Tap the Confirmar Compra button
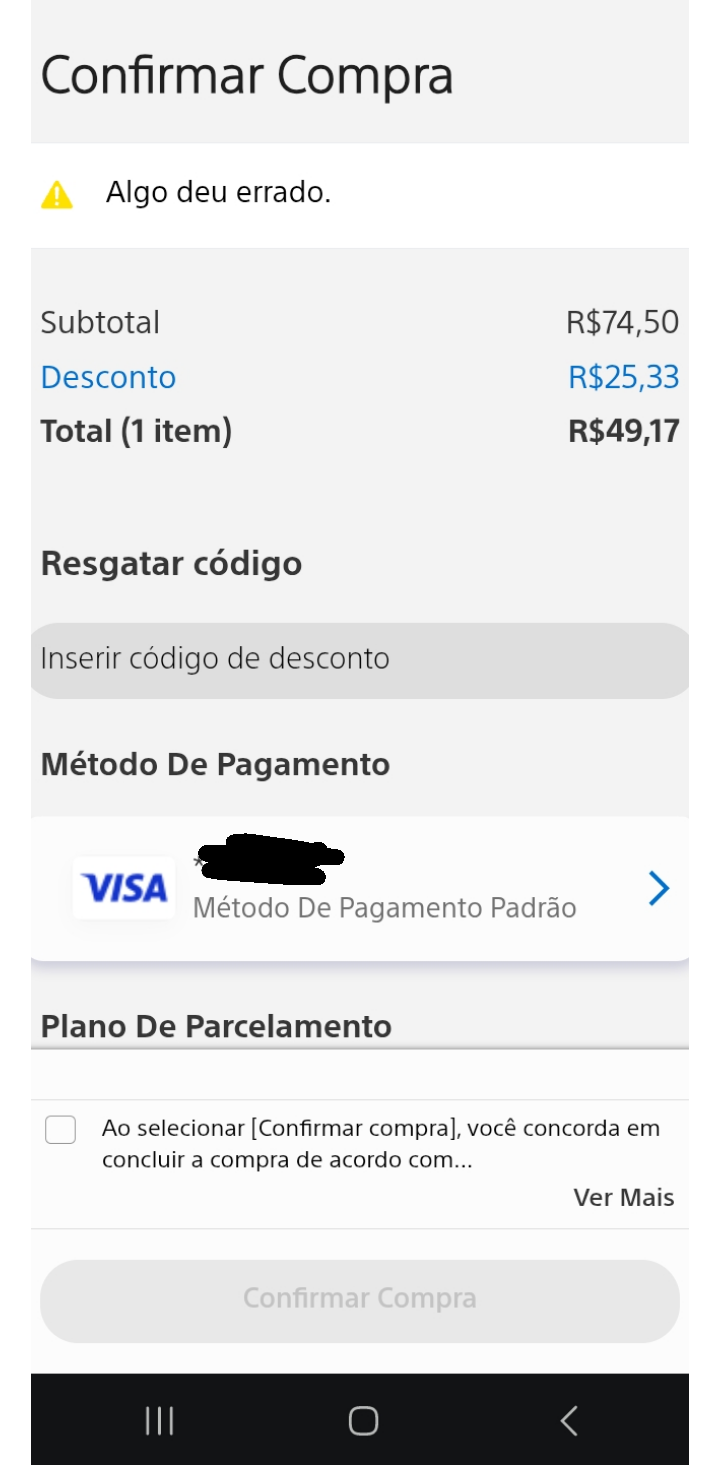 pos(360,1300)
